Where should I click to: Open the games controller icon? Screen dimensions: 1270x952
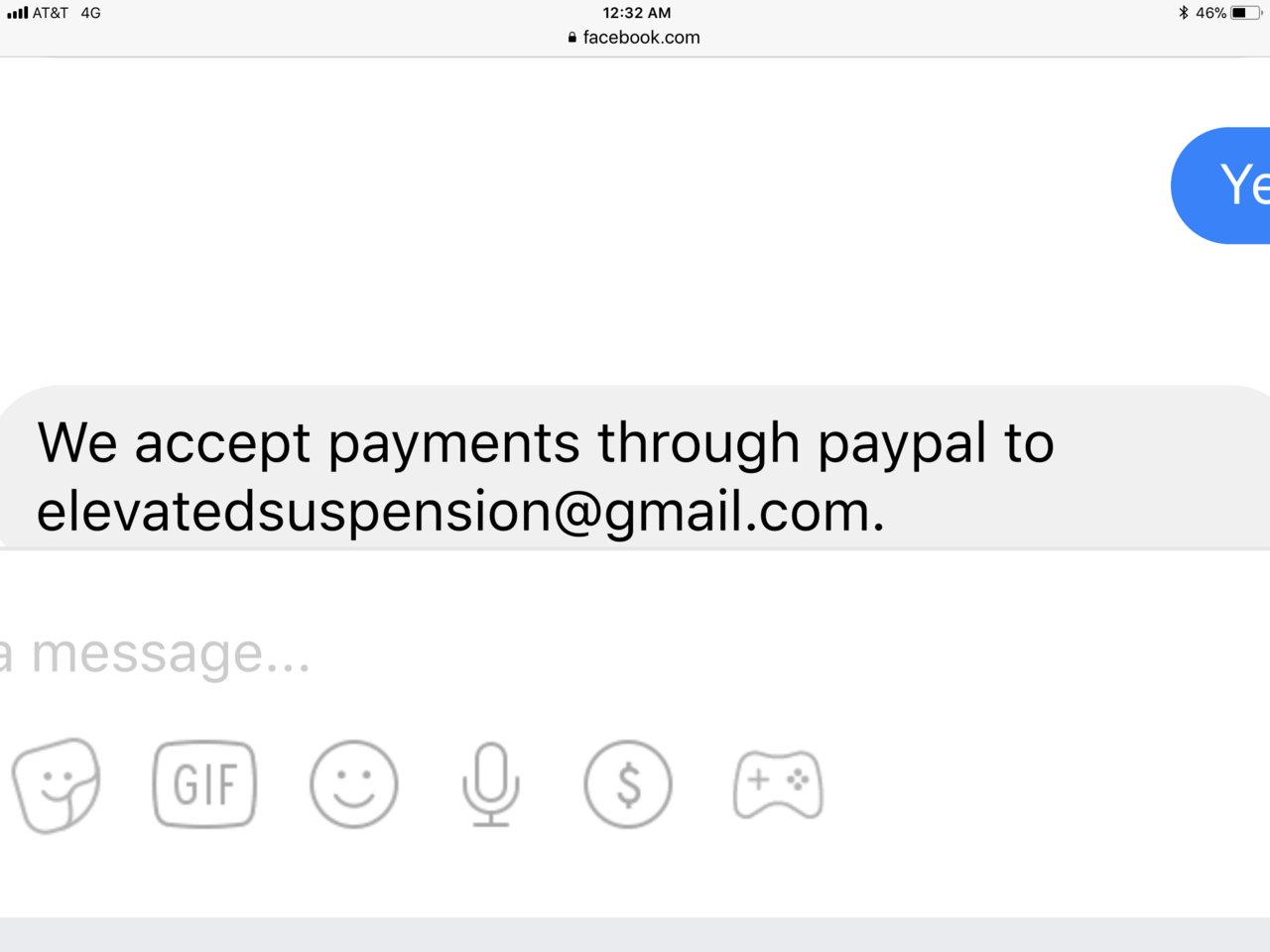[x=778, y=784]
